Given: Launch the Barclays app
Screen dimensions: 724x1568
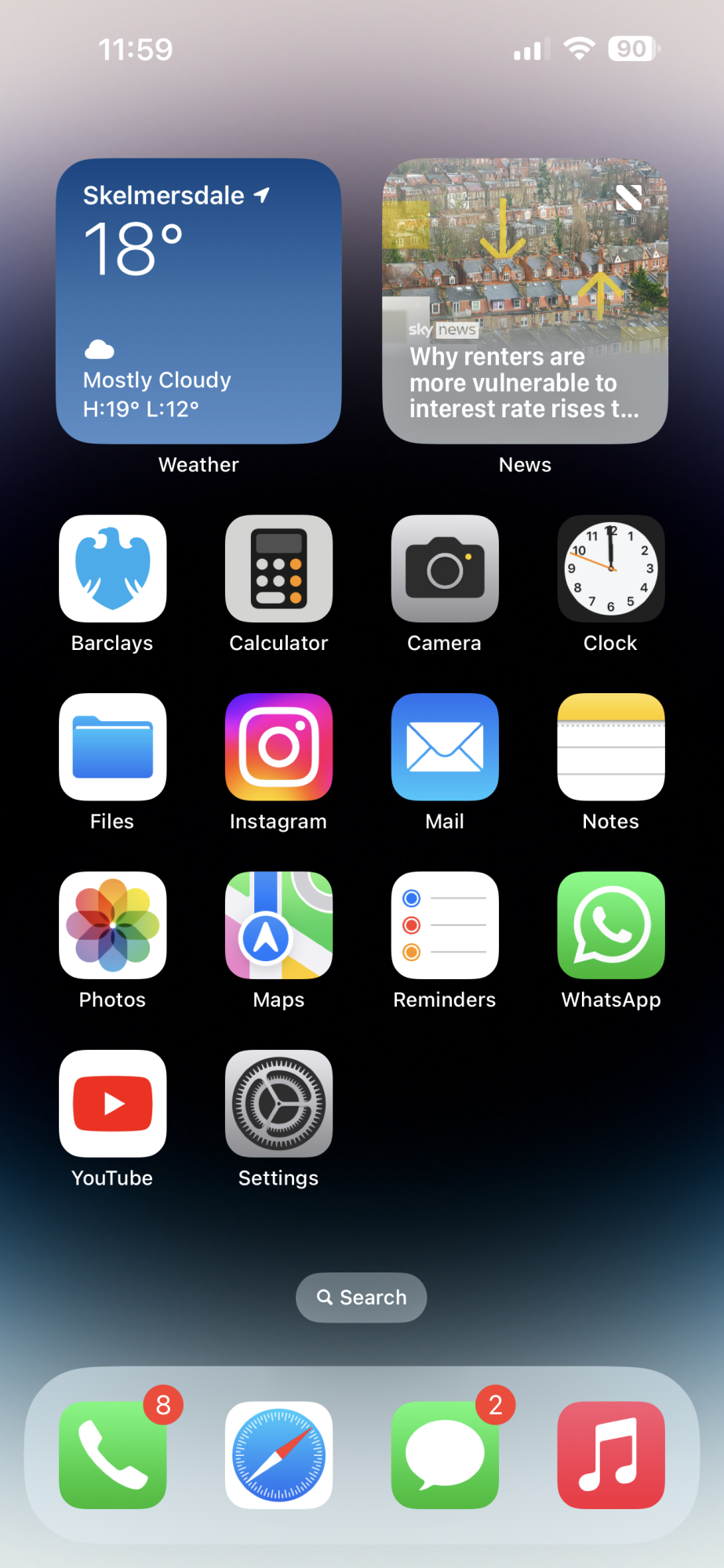Looking at the screenshot, I should pyautogui.click(x=112, y=568).
